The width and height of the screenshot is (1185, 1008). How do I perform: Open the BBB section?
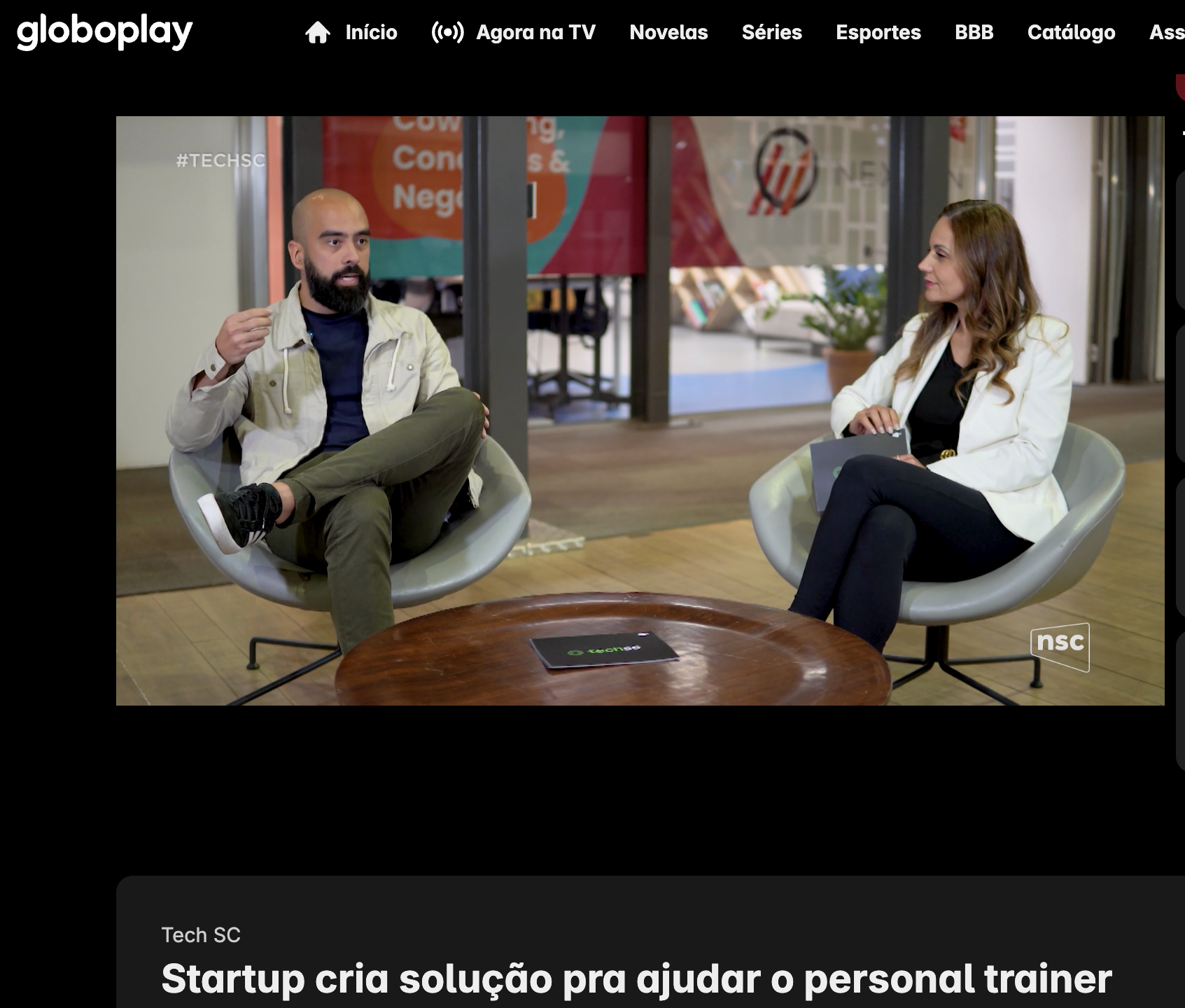pos(974,32)
